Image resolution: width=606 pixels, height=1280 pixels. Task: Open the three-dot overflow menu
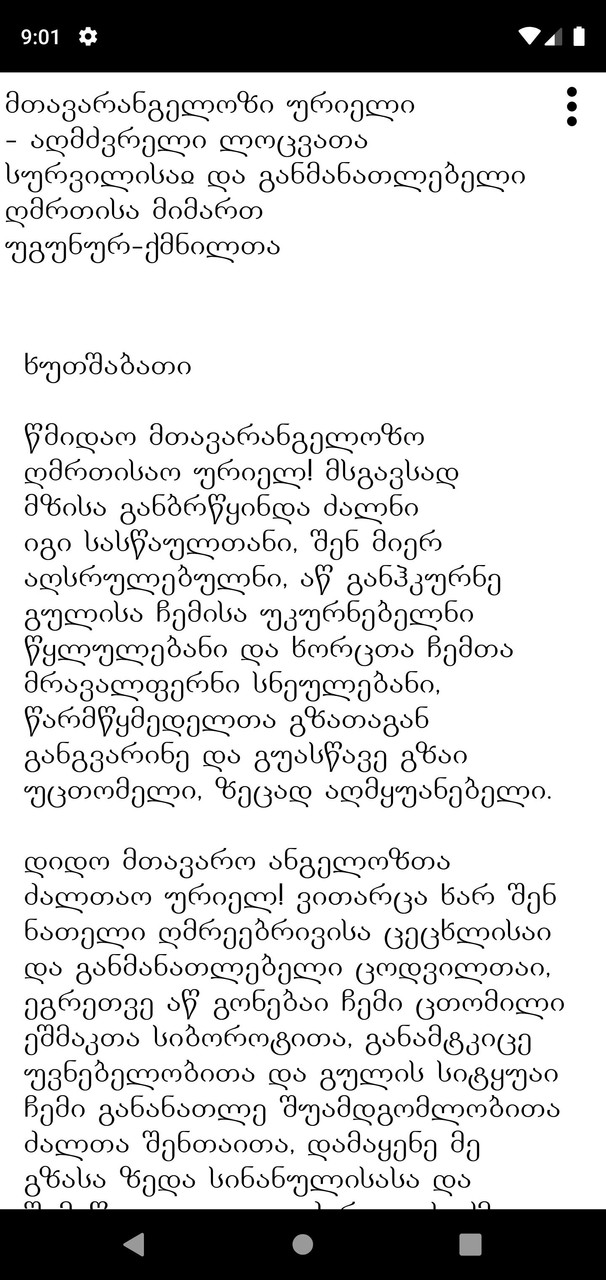(571, 107)
